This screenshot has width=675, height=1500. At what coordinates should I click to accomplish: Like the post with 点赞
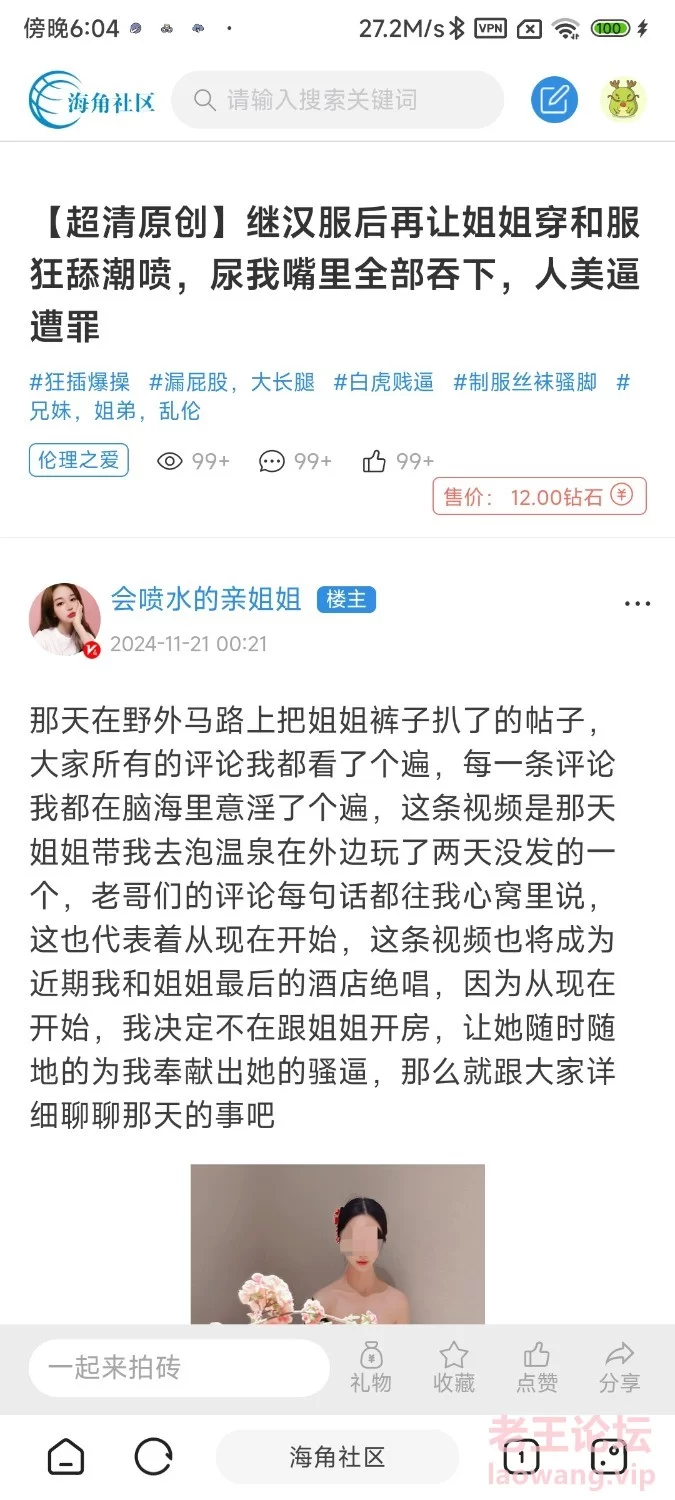click(x=537, y=1368)
